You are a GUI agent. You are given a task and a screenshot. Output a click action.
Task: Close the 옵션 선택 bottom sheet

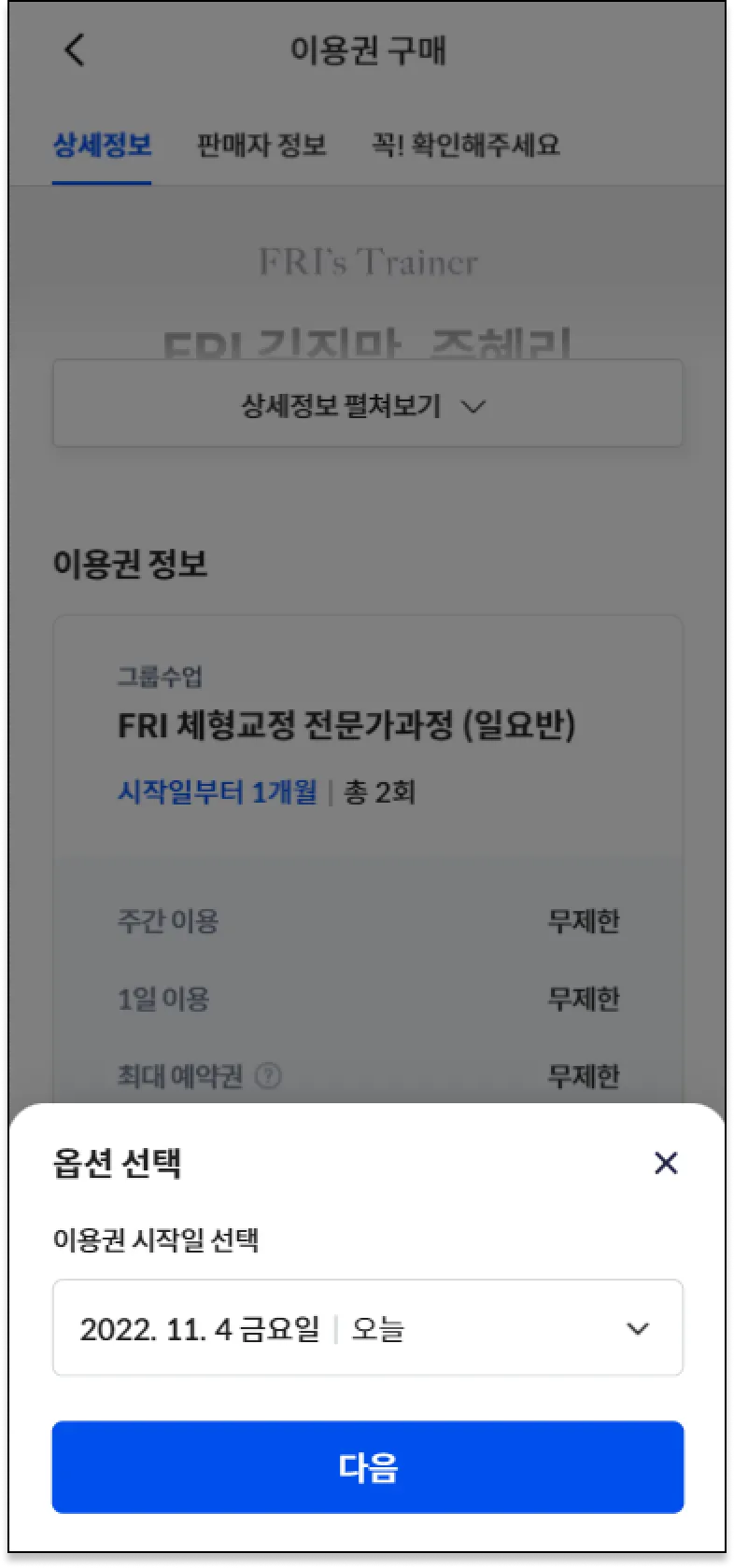(x=666, y=1163)
